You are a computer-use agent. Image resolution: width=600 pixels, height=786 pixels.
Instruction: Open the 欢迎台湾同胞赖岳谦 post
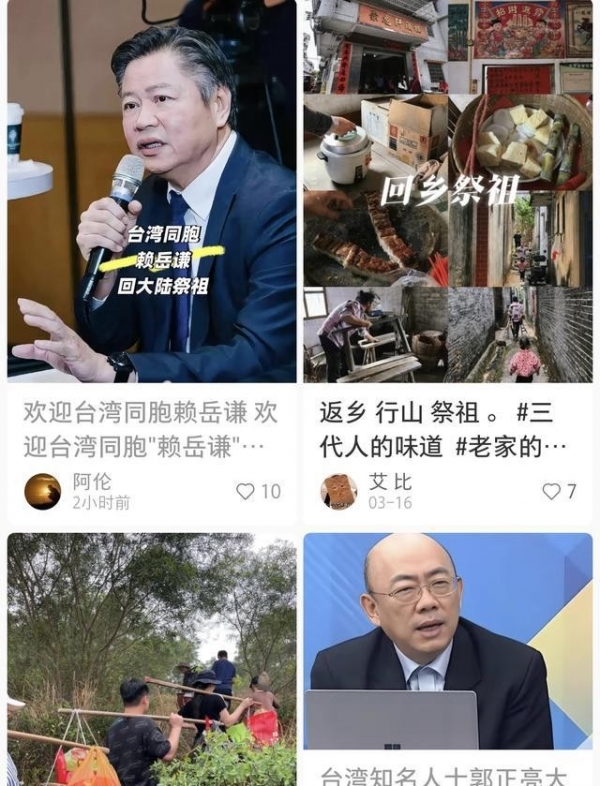click(150, 200)
